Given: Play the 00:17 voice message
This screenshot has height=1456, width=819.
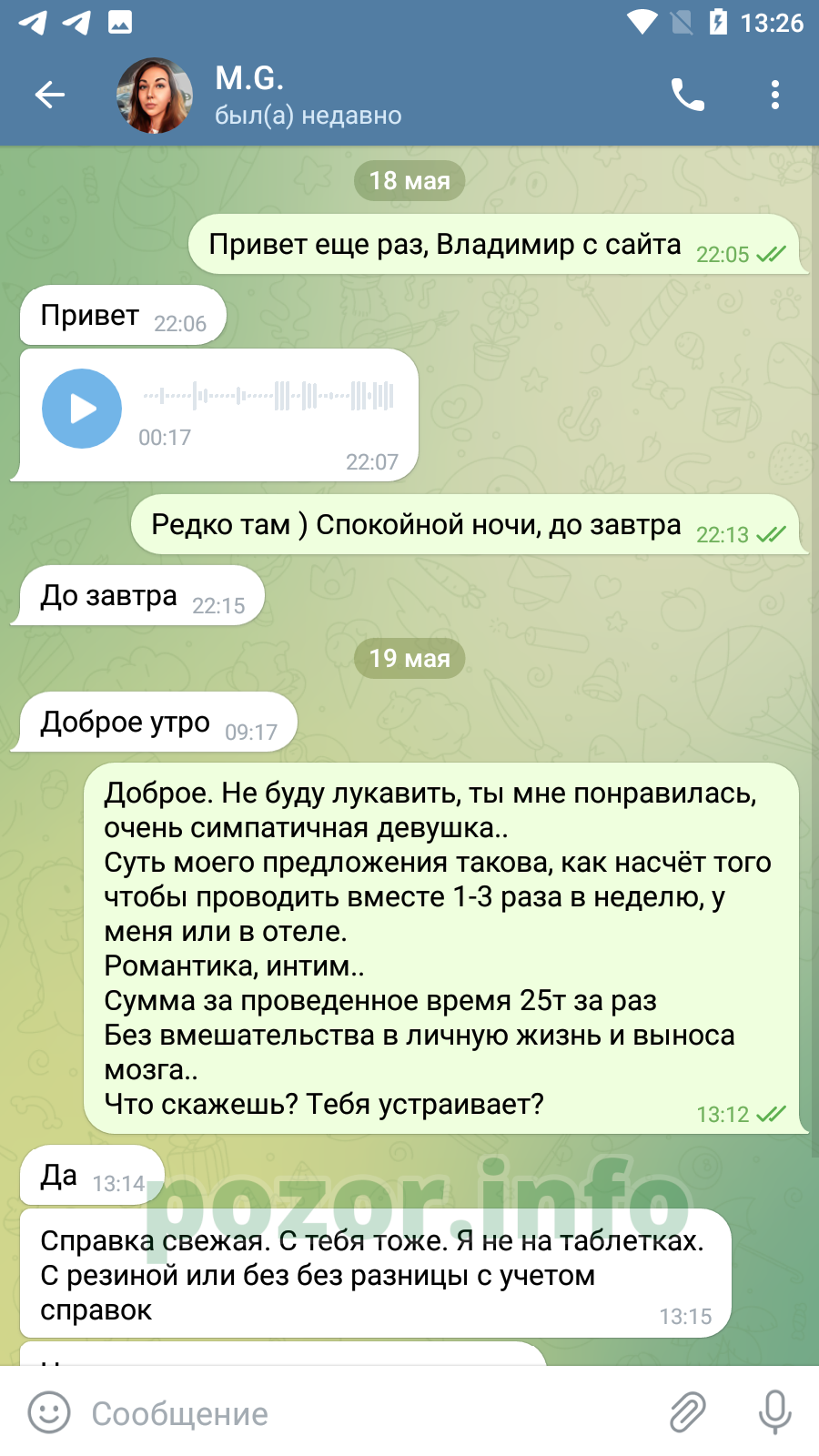Looking at the screenshot, I should pos(82,409).
